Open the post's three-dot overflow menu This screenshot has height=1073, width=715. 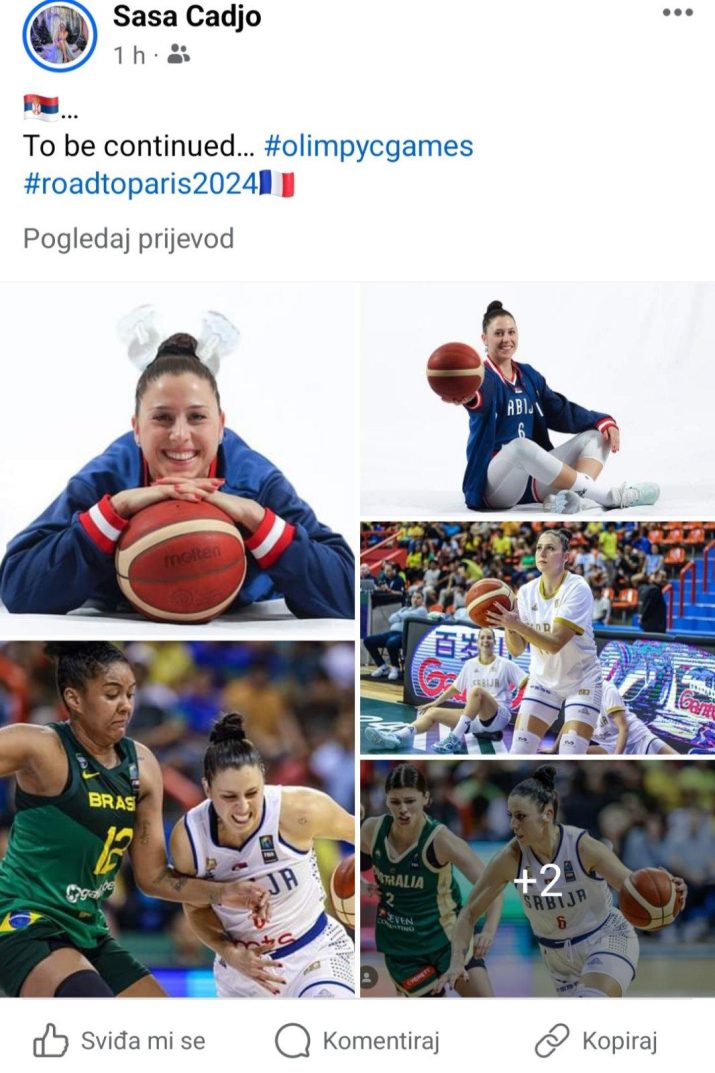[677, 13]
